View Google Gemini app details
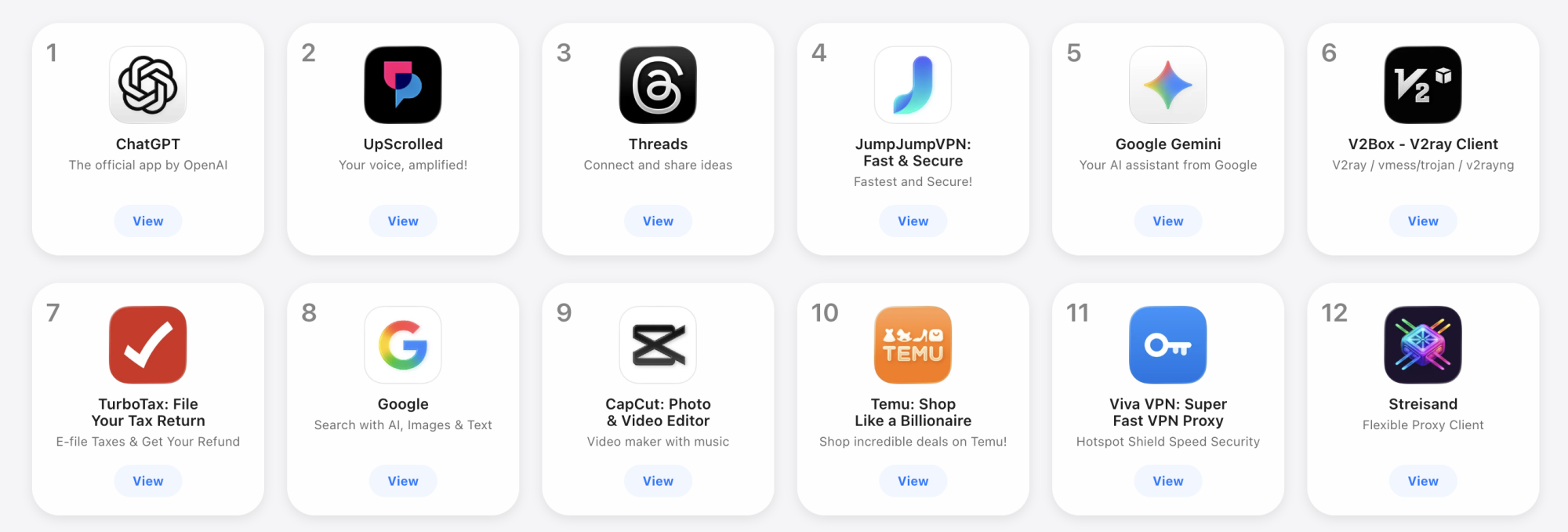Screen dimensions: 1568x532 pyautogui.click(x=1167, y=221)
